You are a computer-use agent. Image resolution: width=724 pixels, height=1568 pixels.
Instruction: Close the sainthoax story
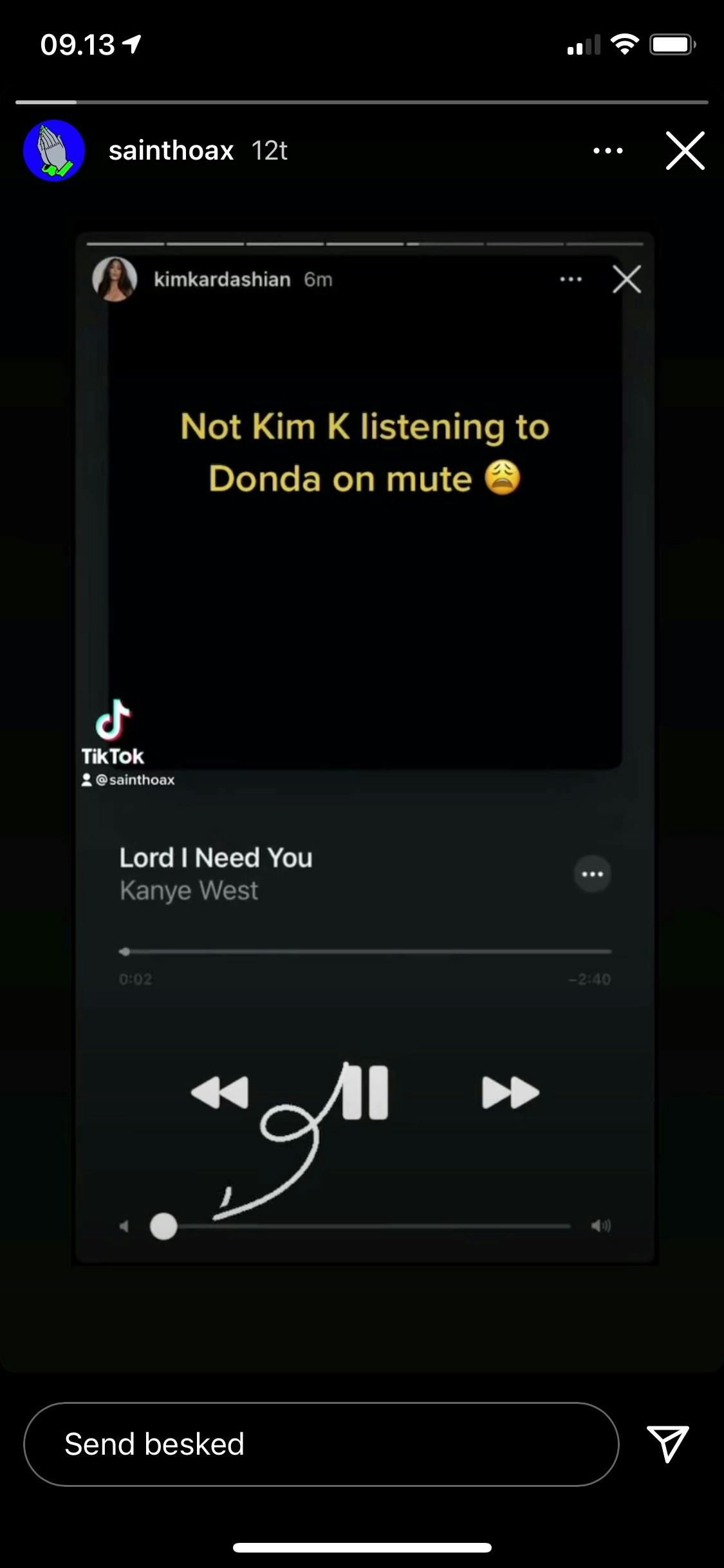pyautogui.click(x=685, y=151)
